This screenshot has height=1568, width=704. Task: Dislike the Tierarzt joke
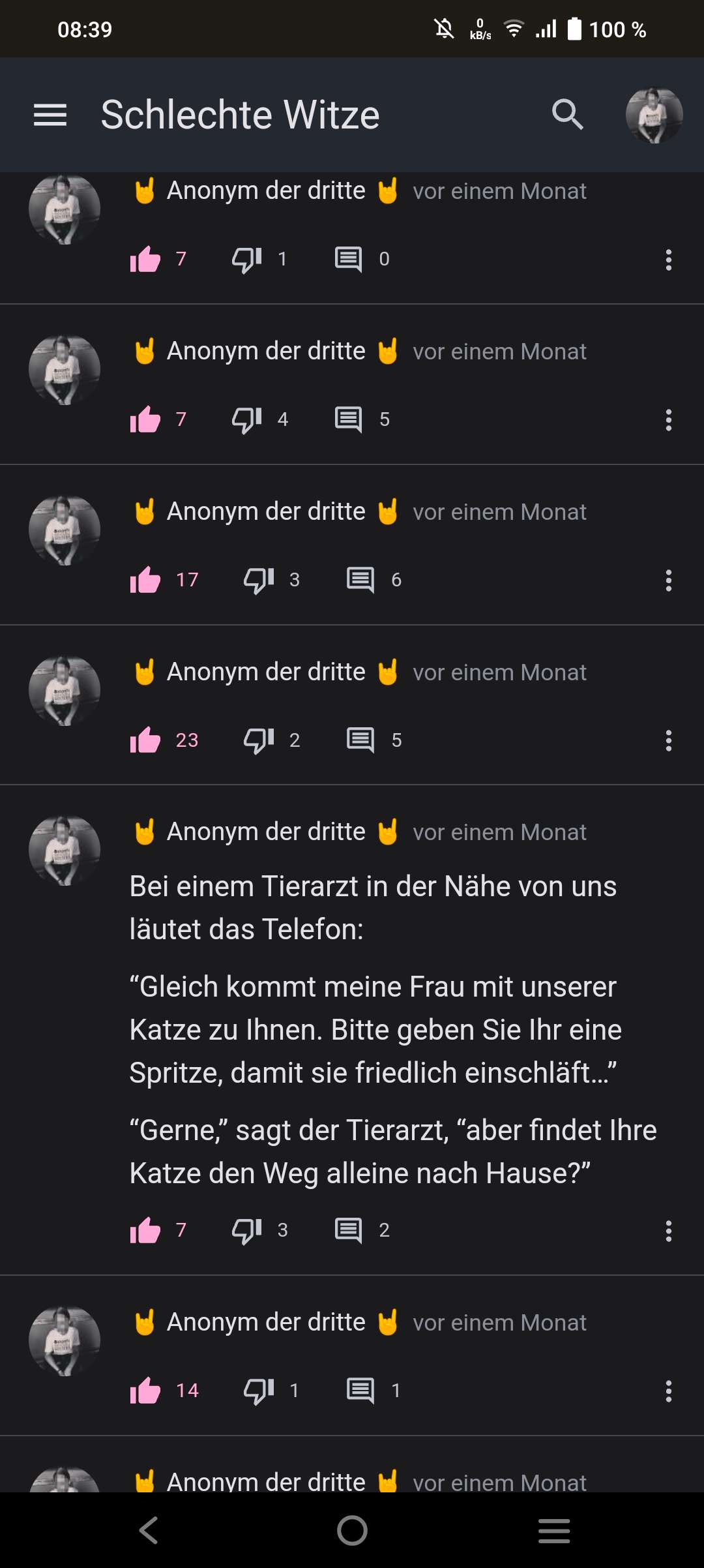tap(247, 1230)
